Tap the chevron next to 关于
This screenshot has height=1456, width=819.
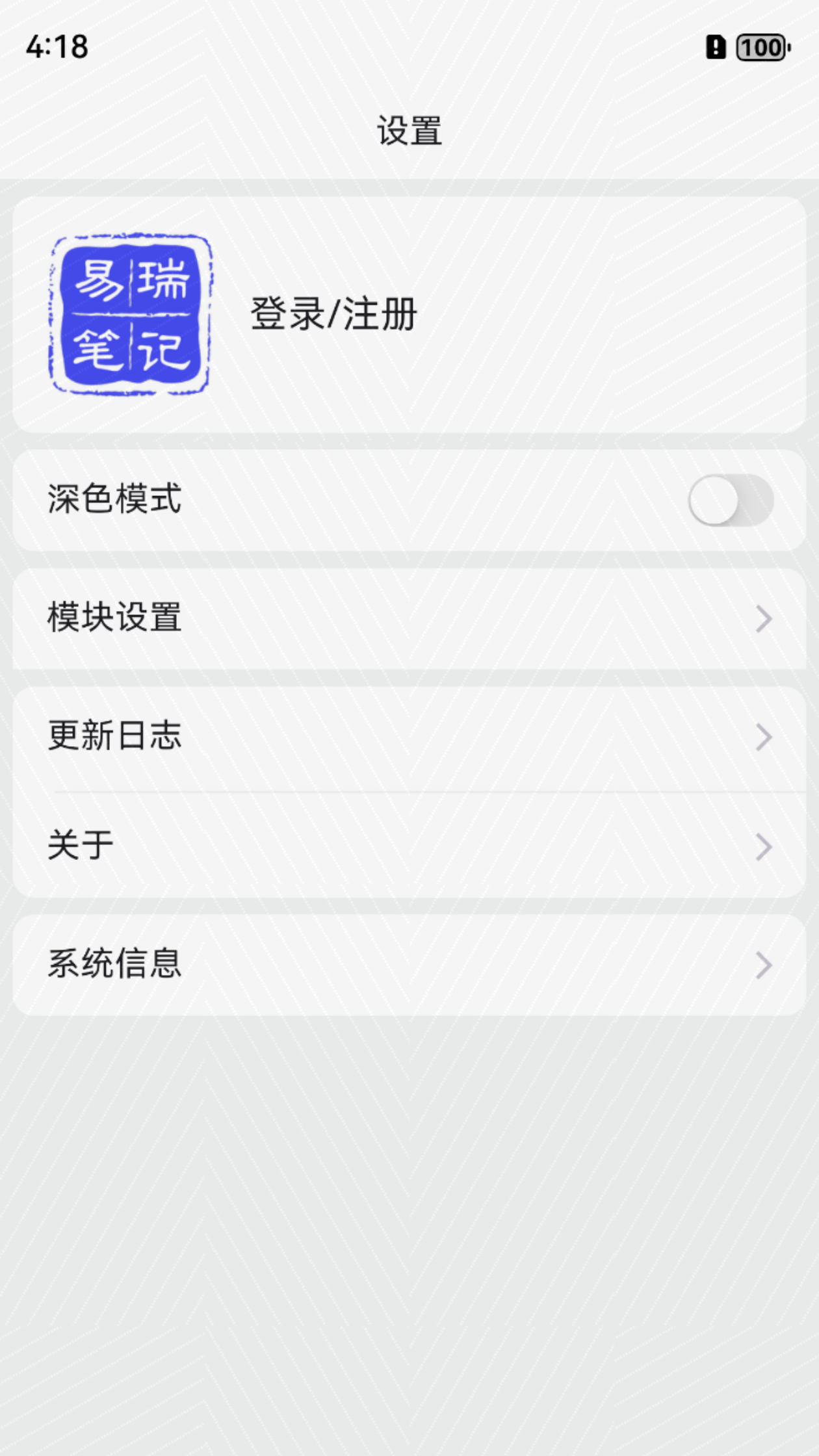tap(765, 844)
